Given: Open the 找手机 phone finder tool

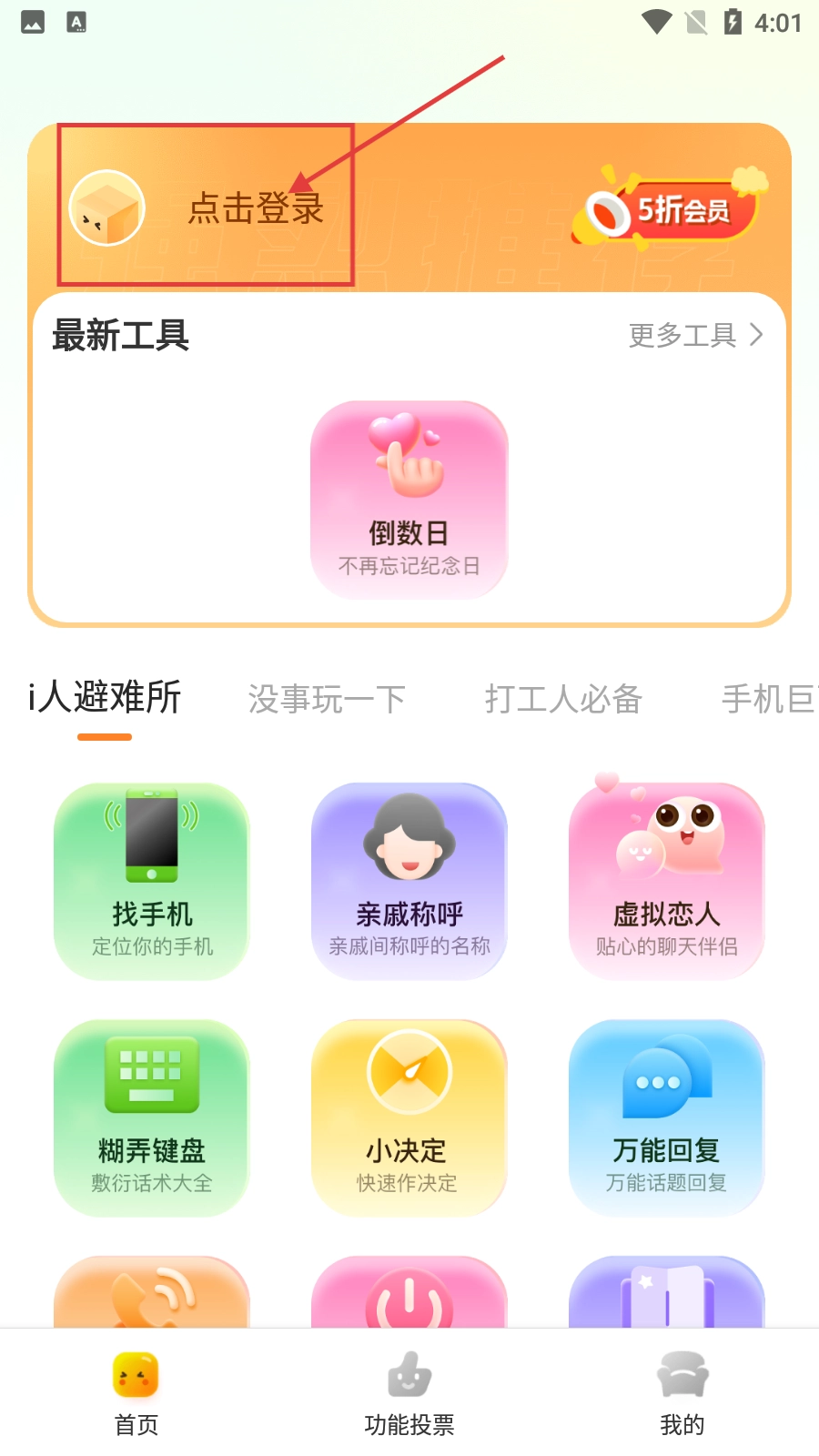Looking at the screenshot, I should pyautogui.click(x=152, y=880).
